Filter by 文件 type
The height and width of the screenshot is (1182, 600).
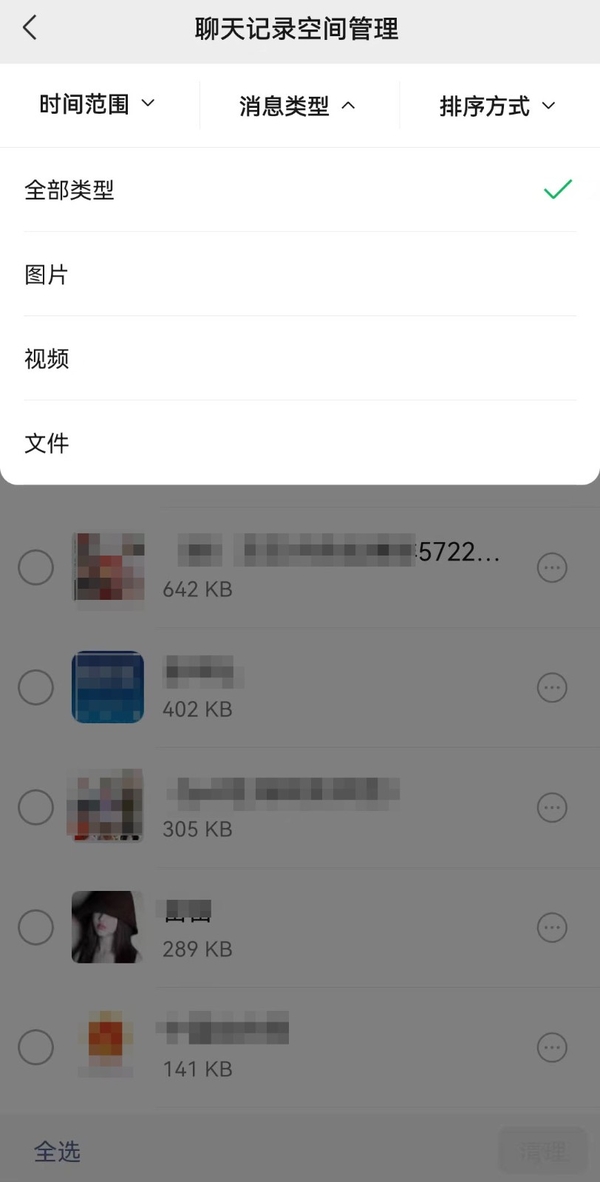[x=300, y=443]
